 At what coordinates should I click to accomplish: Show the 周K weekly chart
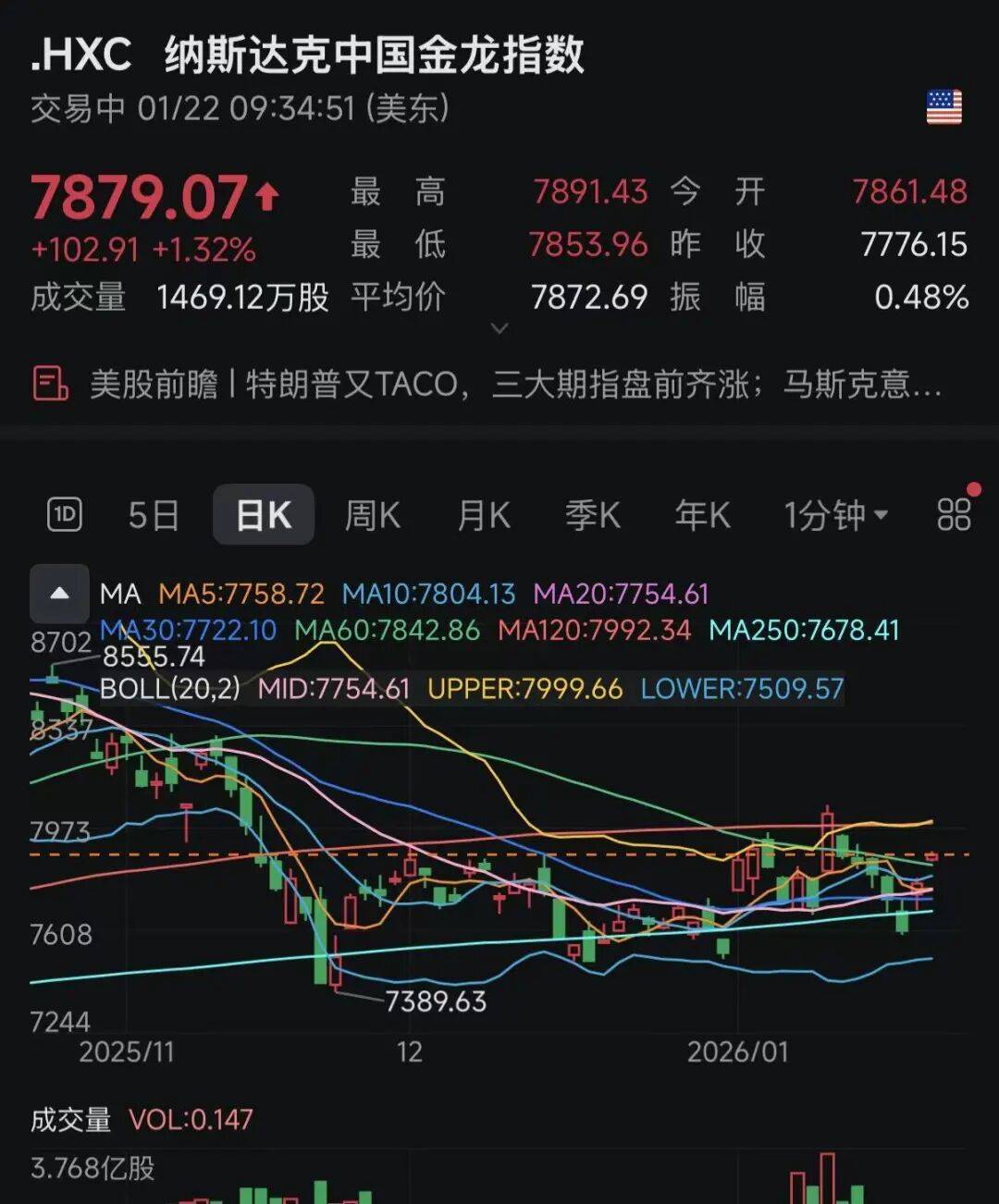click(x=372, y=515)
